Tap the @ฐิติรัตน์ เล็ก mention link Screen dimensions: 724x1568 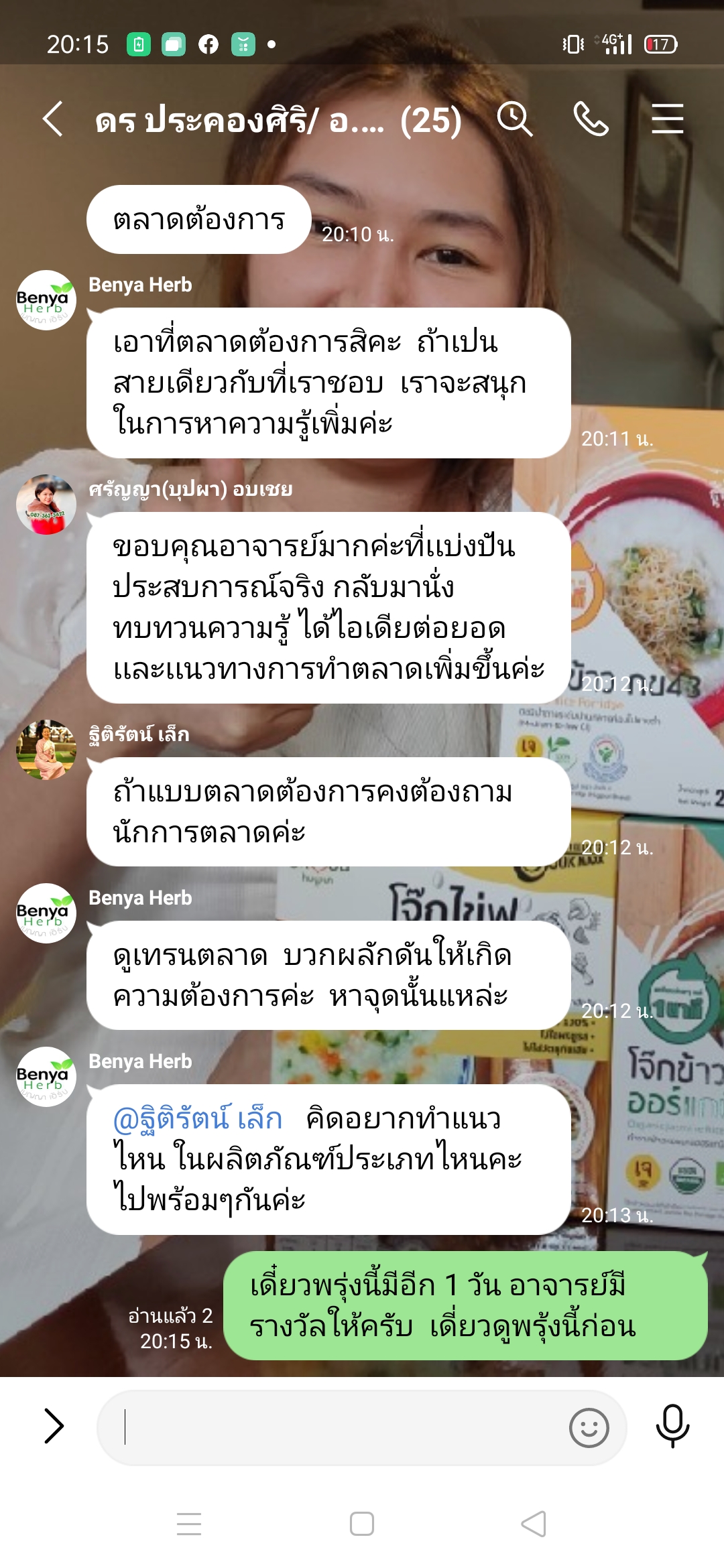[x=198, y=1119]
